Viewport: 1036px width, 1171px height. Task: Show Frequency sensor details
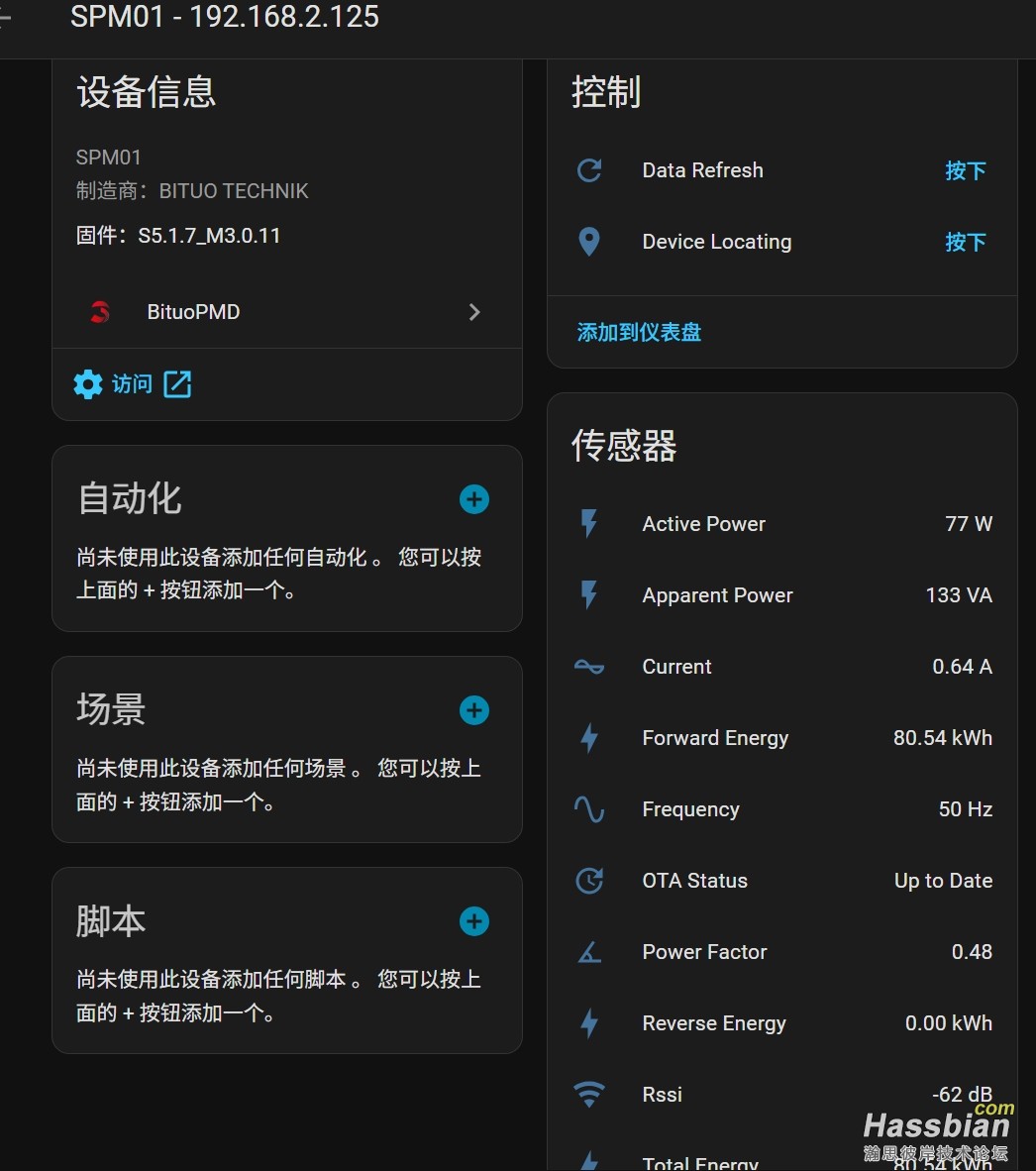(x=782, y=809)
